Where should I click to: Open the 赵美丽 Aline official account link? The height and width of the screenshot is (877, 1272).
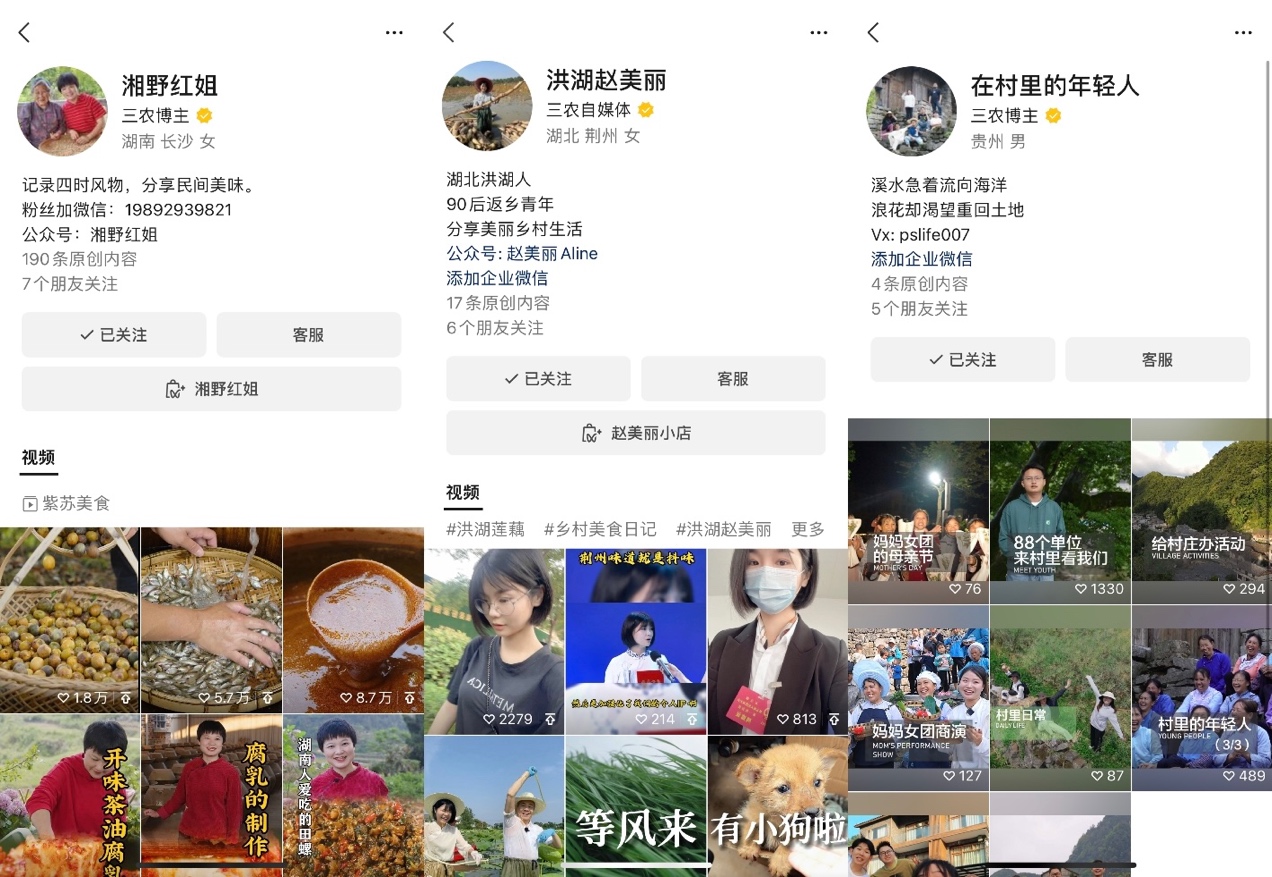[552, 254]
